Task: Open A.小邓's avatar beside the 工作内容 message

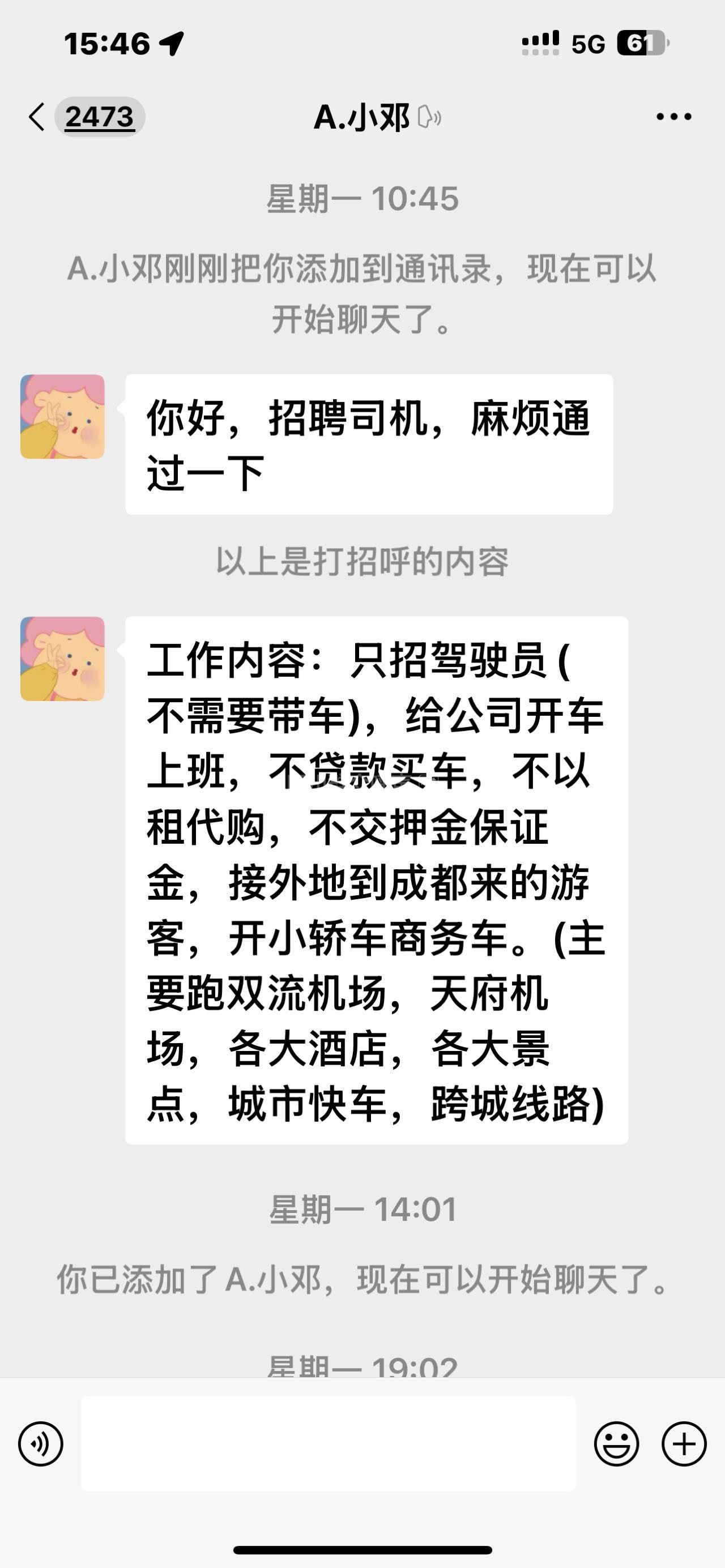Action: (x=63, y=659)
